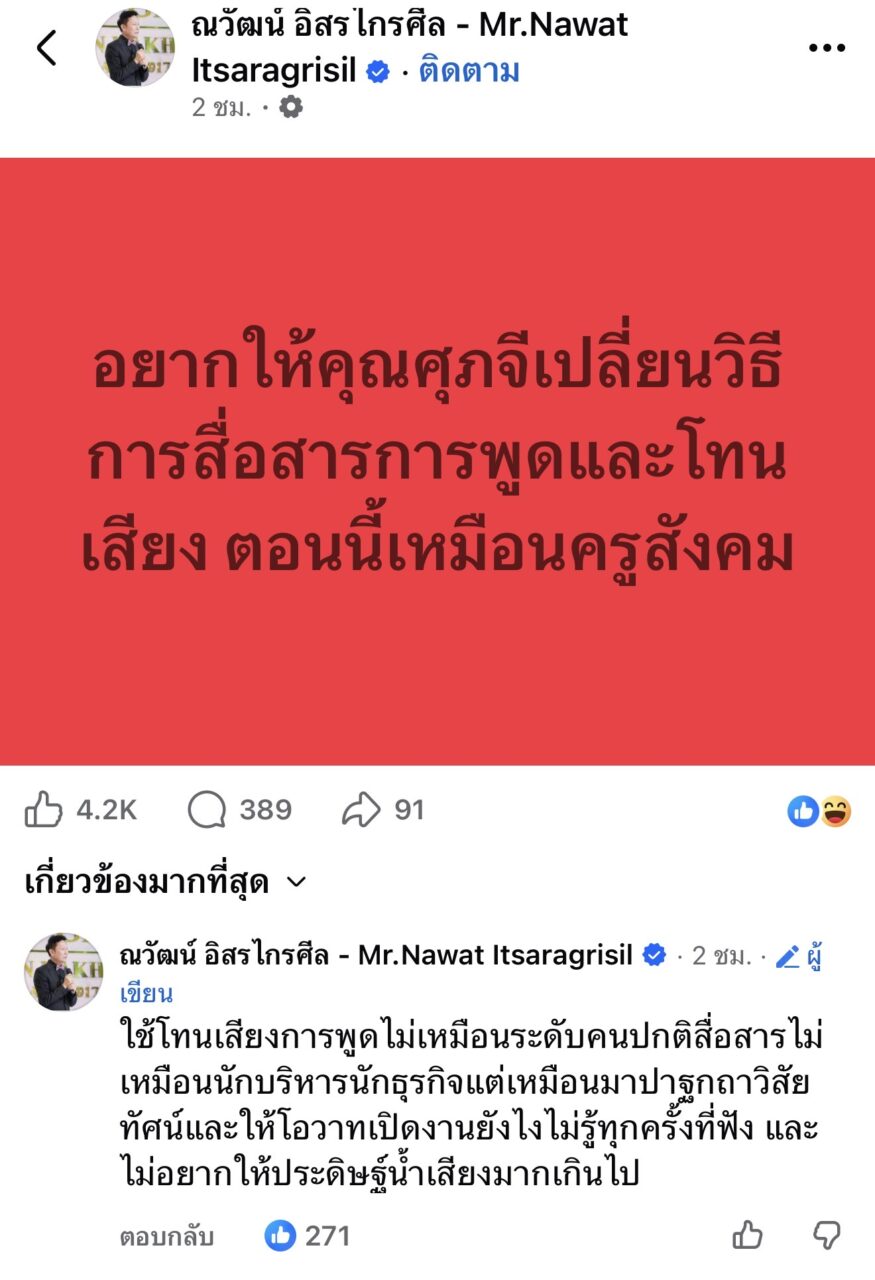Open the three-dot post options menu
Image resolution: width=875 pixels, height=1280 pixels.
coord(826,48)
